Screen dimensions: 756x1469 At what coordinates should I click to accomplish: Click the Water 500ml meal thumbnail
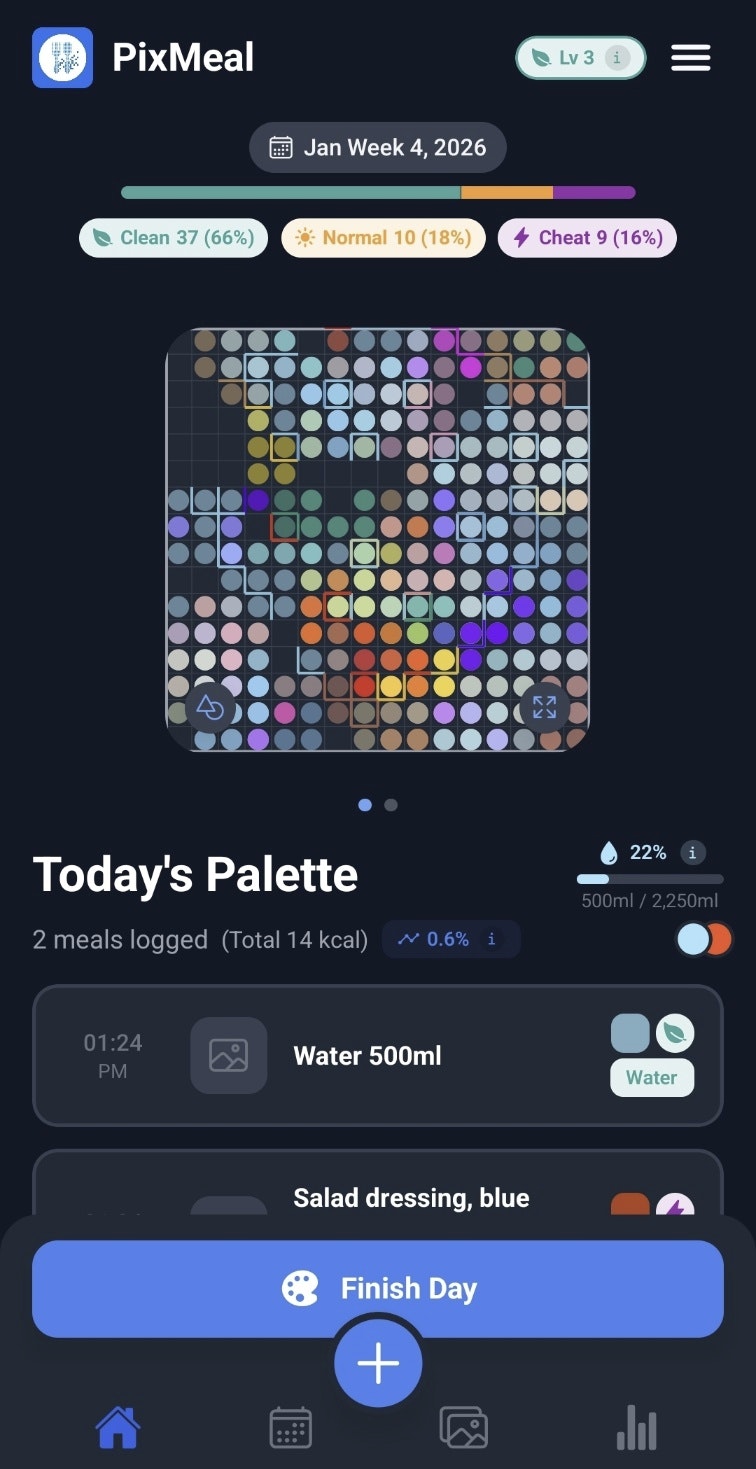(228, 1055)
